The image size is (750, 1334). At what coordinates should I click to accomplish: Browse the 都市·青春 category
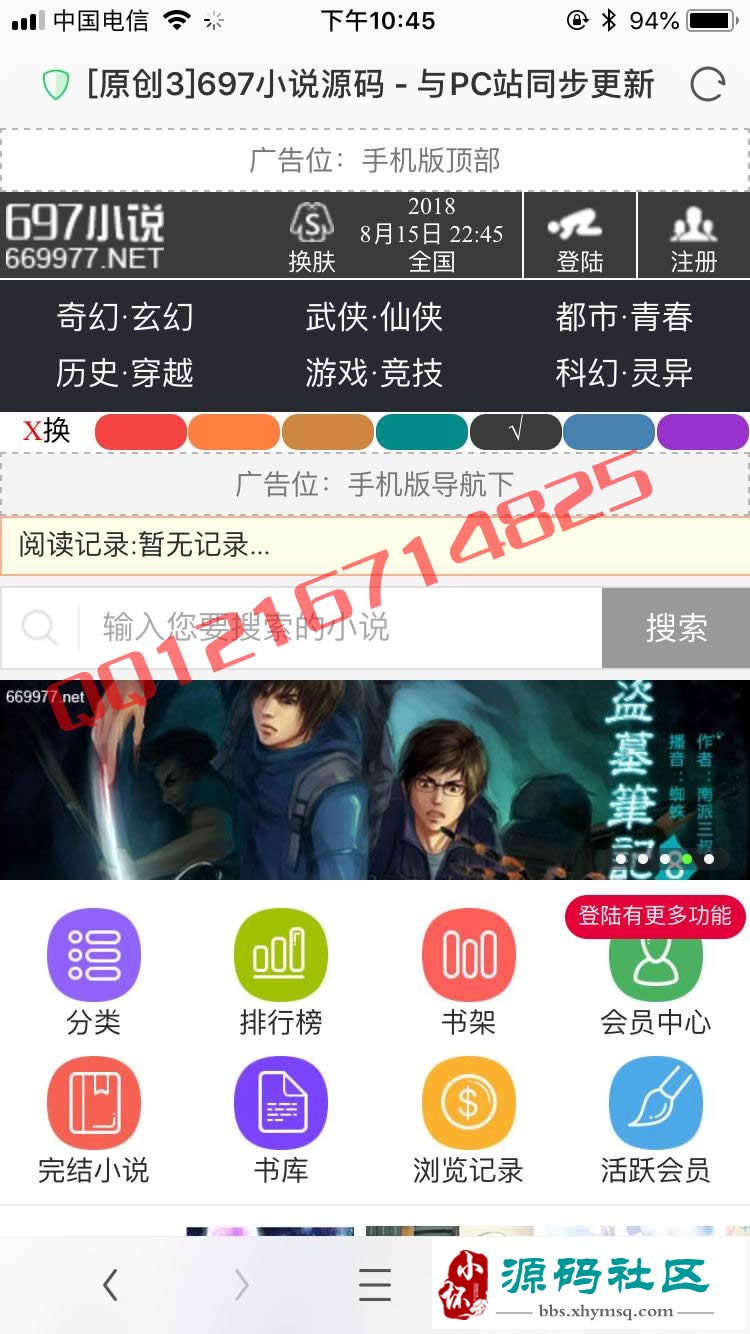coord(624,318)
